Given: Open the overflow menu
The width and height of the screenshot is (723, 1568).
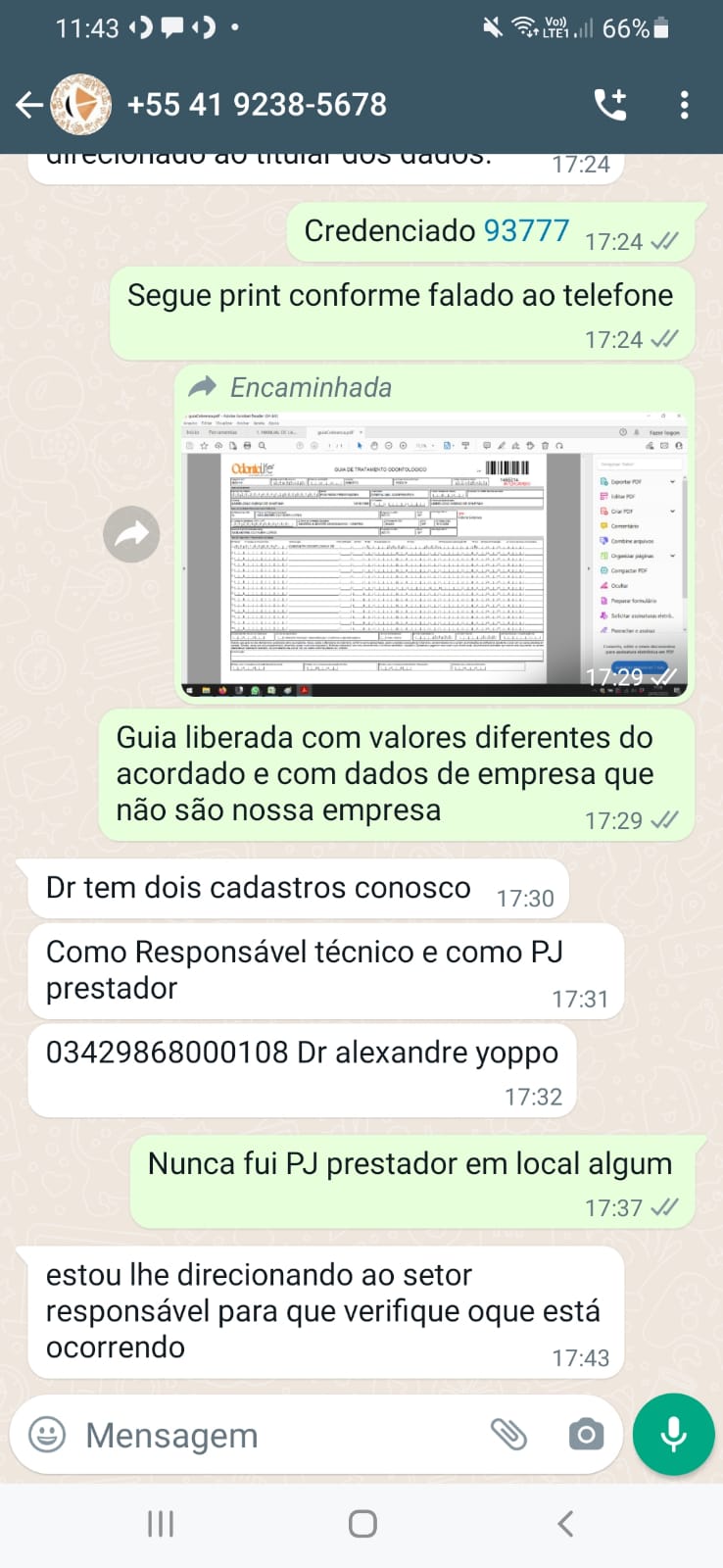Looking at the screenshot, I should click(x=684, y=104).
